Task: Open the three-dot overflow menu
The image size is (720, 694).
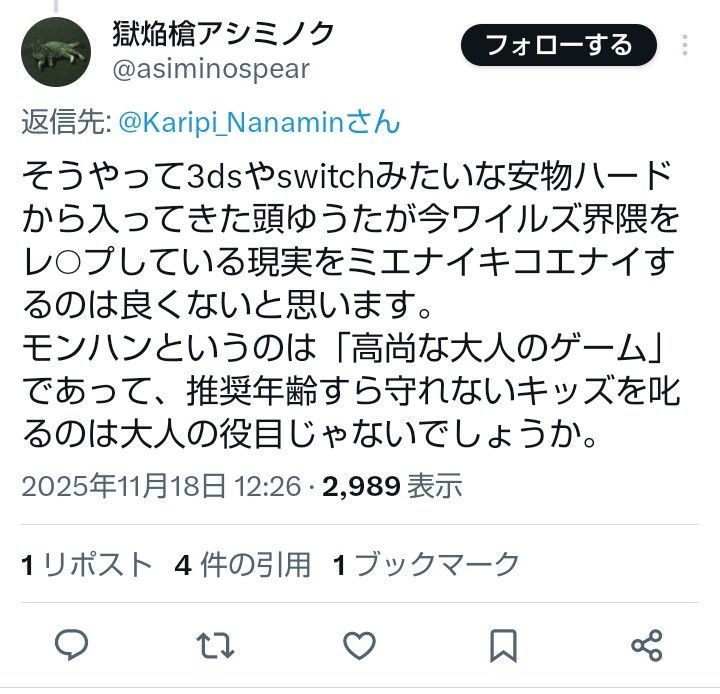Action: 685,45
